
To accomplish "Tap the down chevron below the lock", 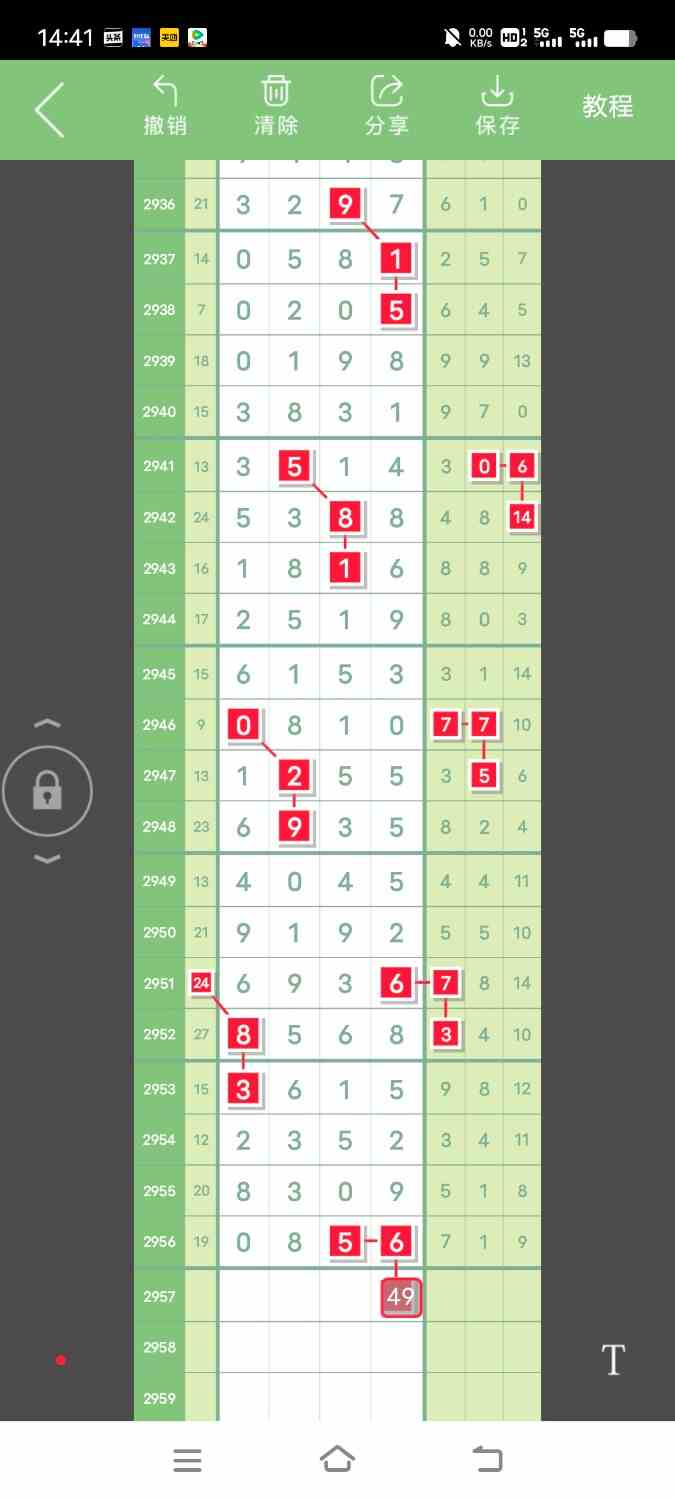I will coord(47,859).
